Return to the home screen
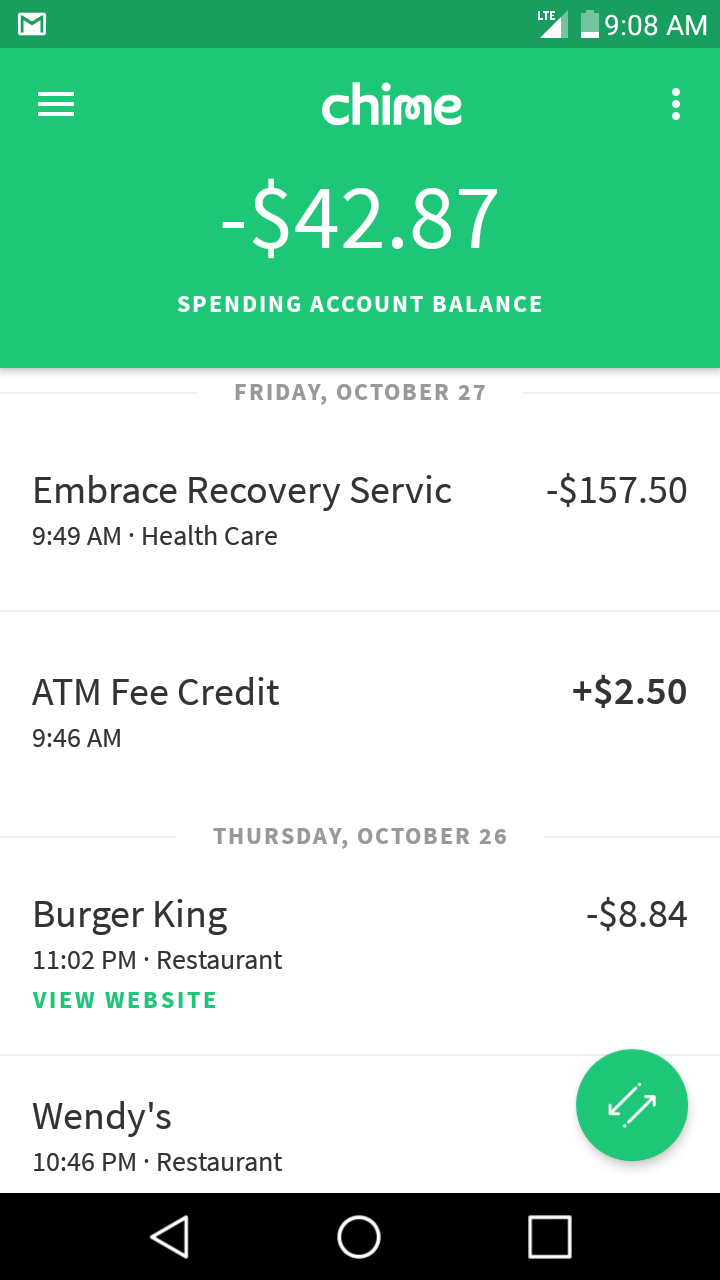720x1280 pixels. pos(359,1236)
